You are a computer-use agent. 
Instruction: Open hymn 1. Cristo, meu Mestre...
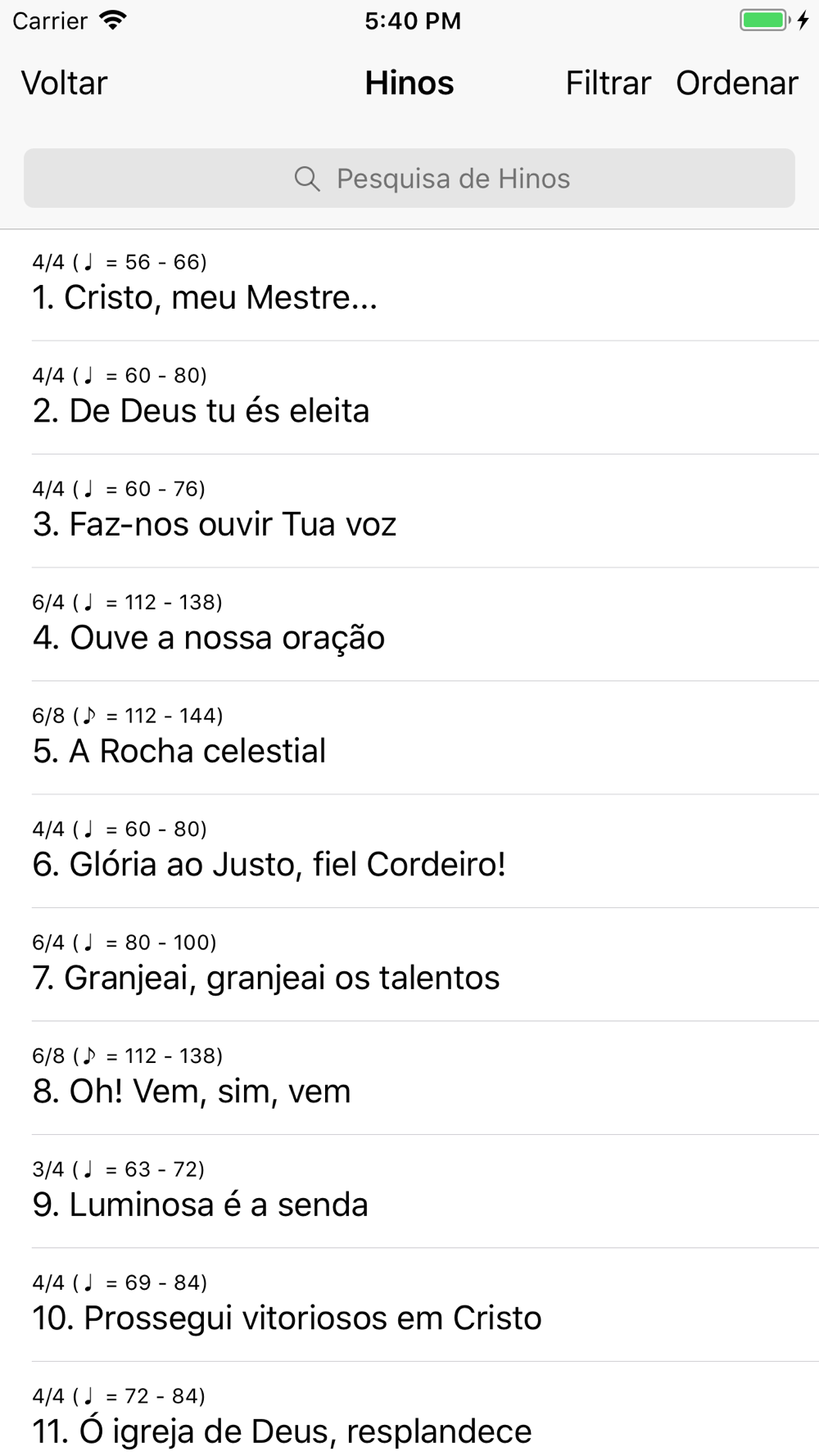click(x=409, y=284)
